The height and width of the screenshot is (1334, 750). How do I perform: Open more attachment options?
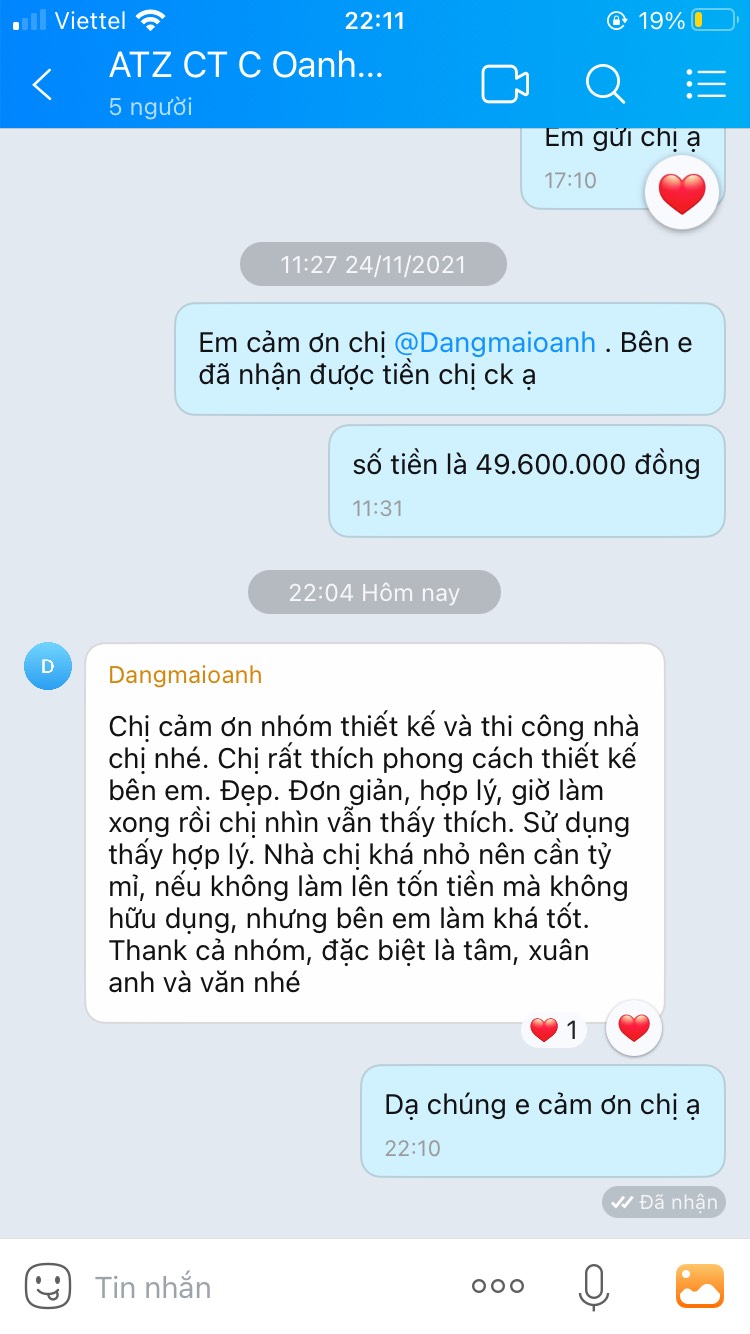click(498, 1287)
